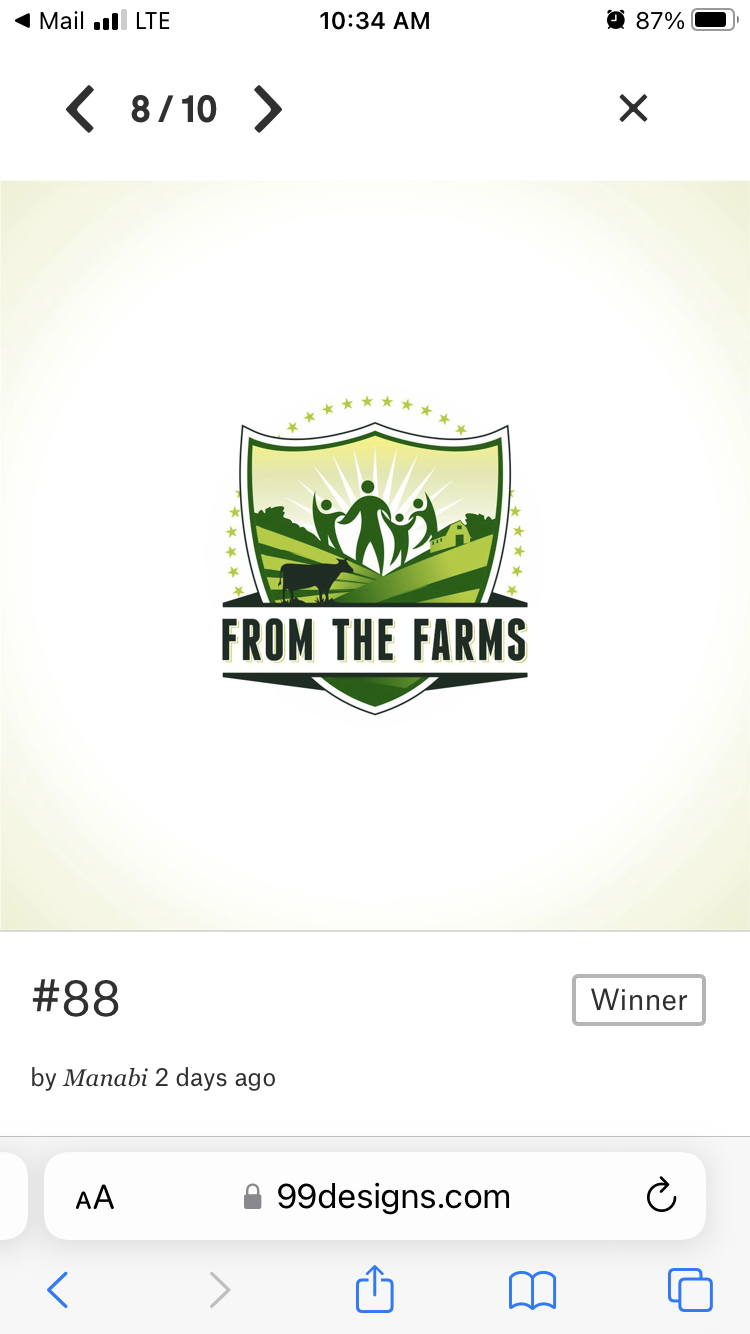Screen dimensions: 750x1334
Task: Open the From The Farms logo design
Action: (375, 555)
